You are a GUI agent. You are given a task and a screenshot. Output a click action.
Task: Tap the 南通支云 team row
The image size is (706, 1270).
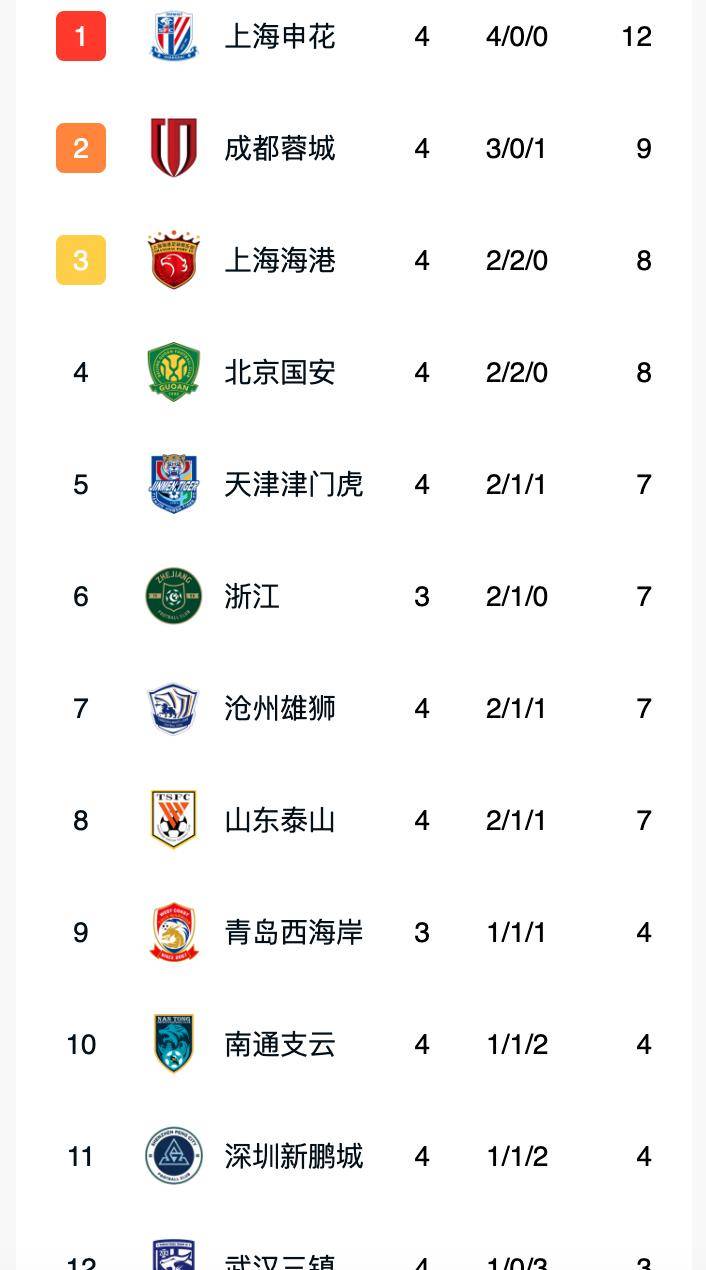pos(280,1045)
